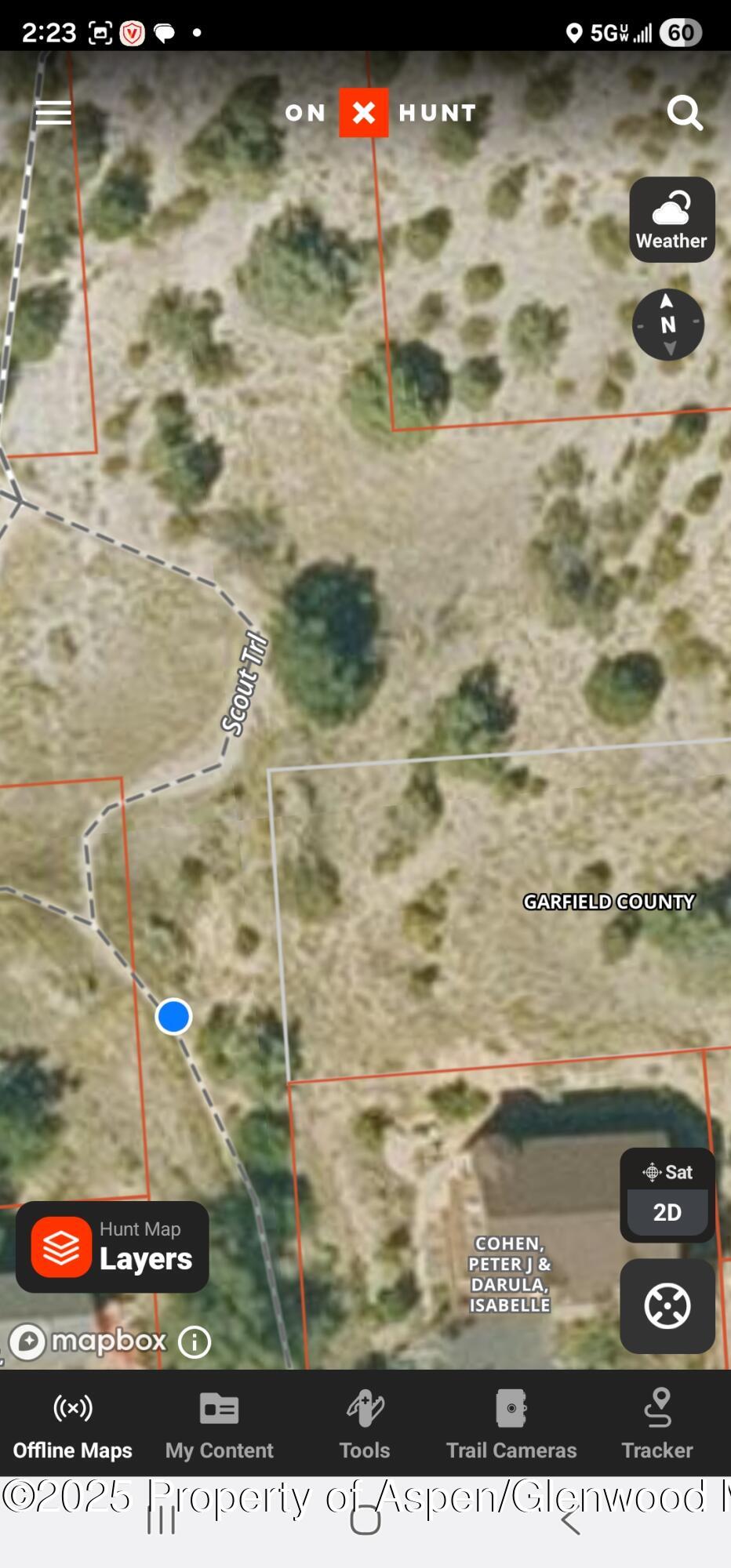This screenshot has height=1568, width=731.
Task: Return to the home screen
Action: click(365, 1521)
